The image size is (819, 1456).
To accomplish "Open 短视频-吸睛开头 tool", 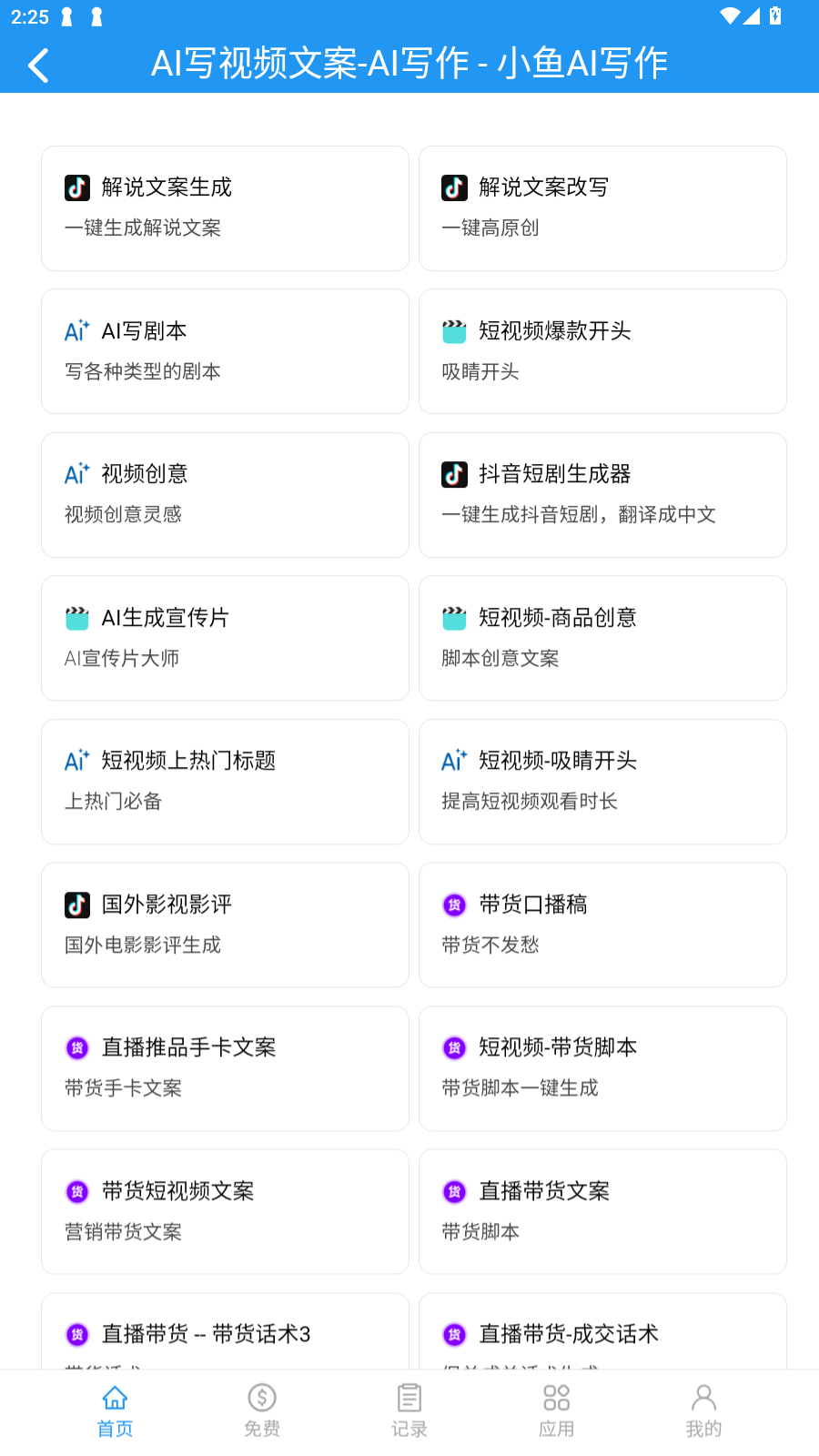I will (602, 782).
